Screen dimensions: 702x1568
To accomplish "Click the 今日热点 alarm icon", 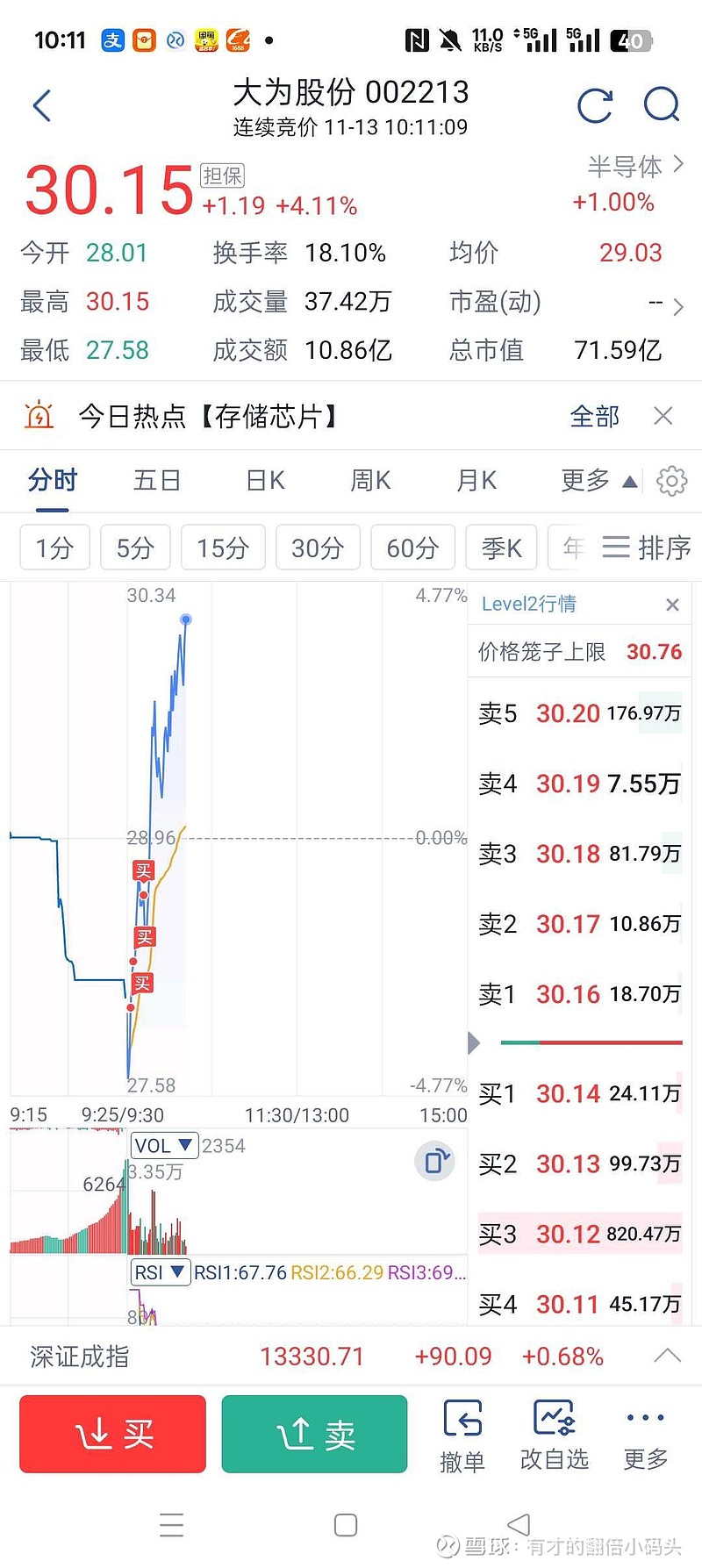I will pos(37,414).
